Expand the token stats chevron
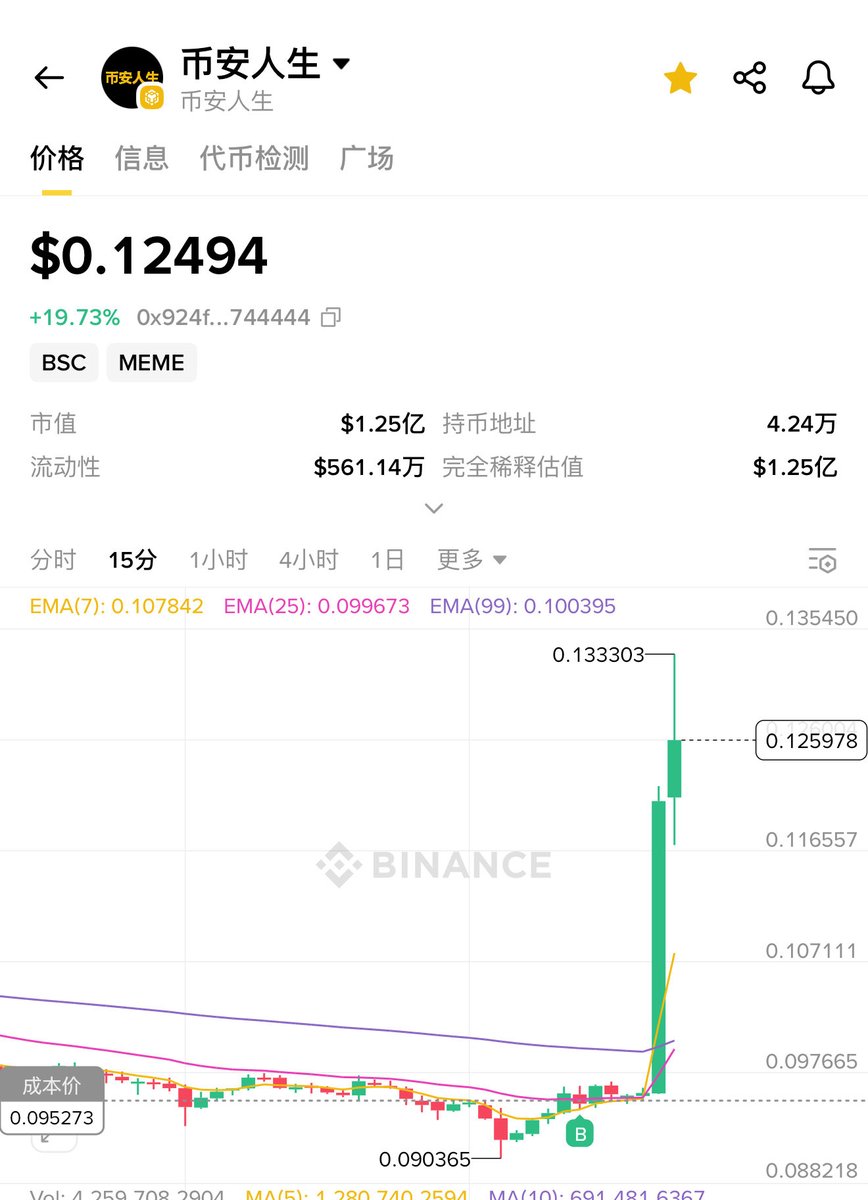 point(433,508)
